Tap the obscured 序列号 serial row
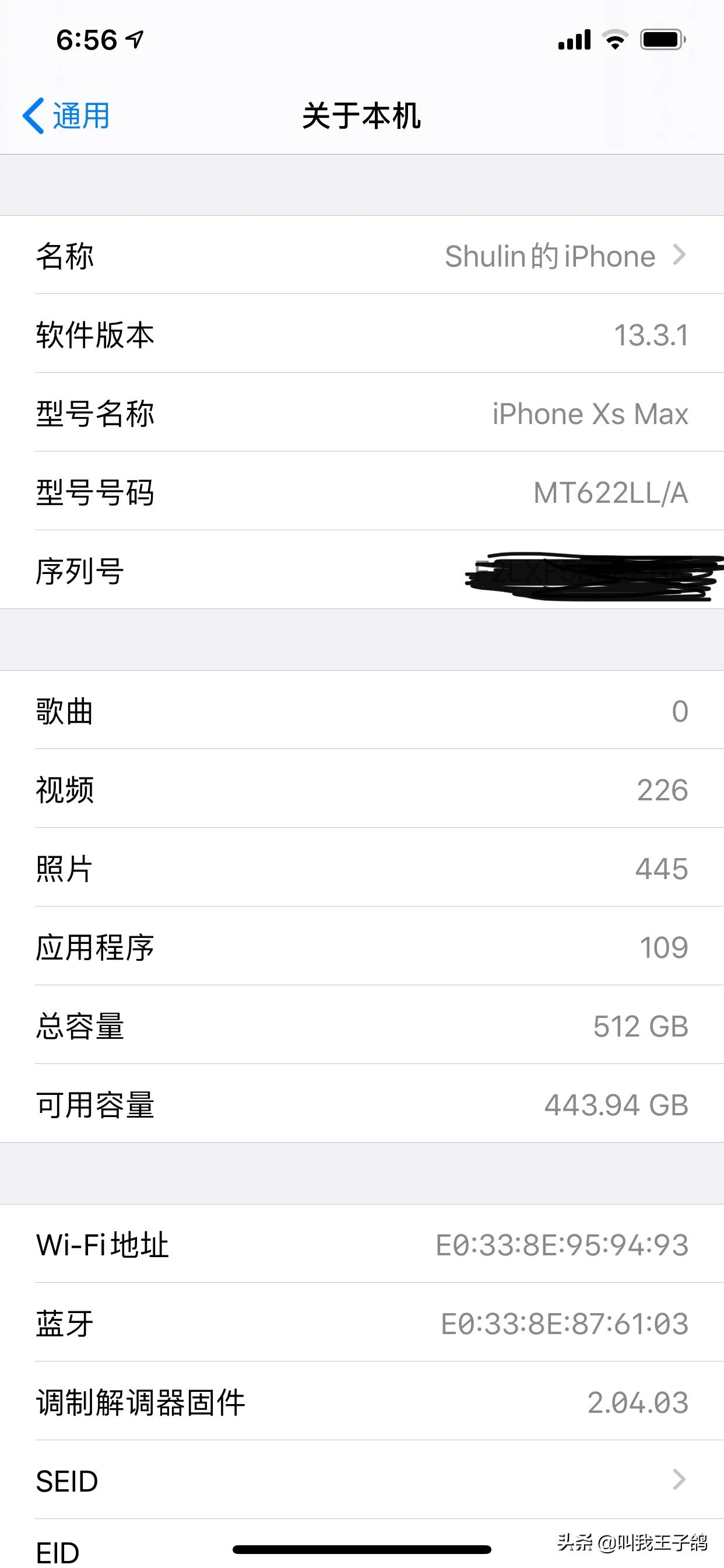Viewport: 724px width, 1568px height. pos(362,571)
